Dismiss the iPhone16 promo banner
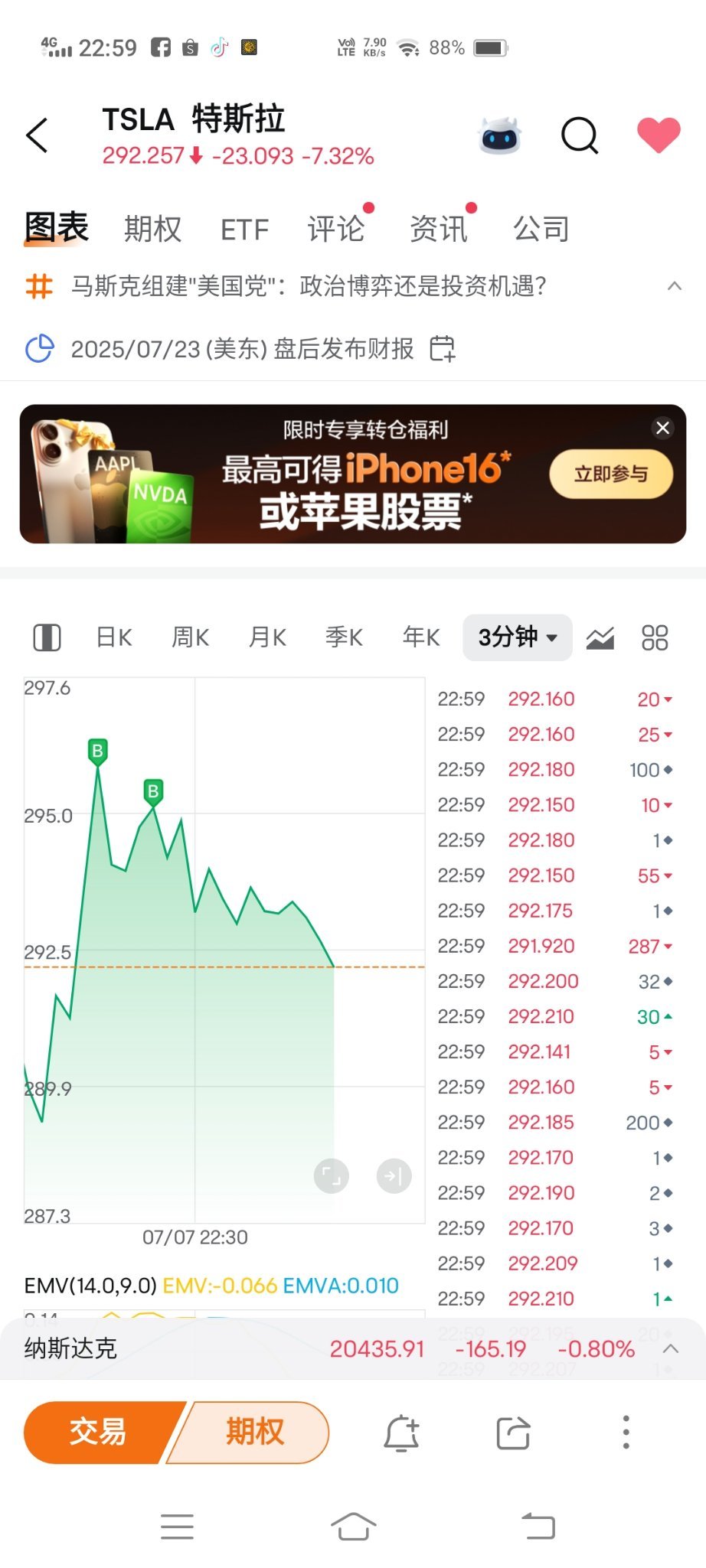This screenshot has height=1568, width=706. [x=663, y=428]
